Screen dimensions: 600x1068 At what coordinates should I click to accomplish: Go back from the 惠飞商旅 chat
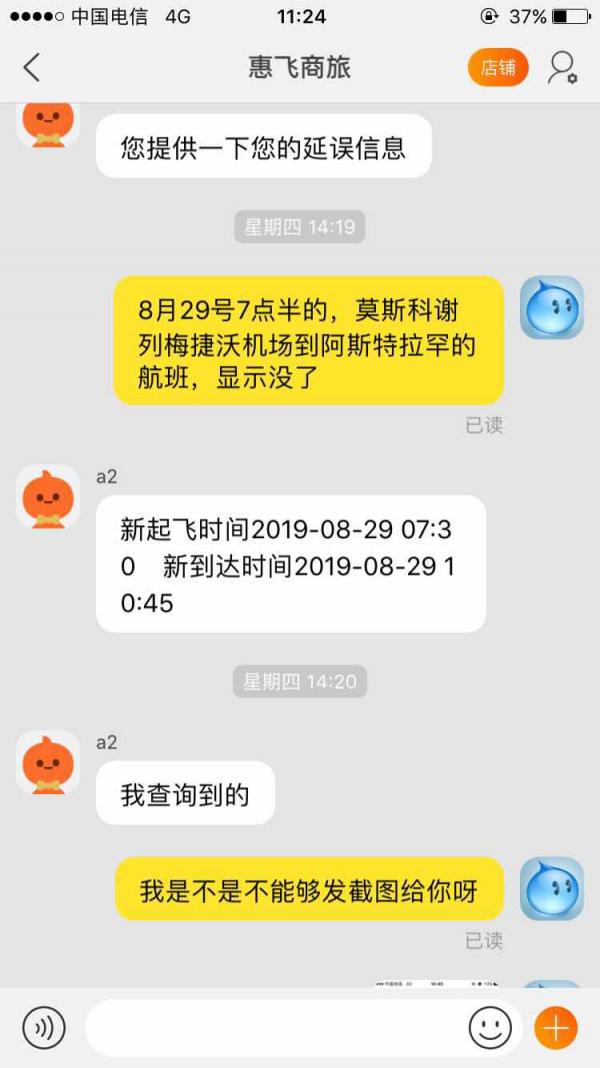point(32,68)
